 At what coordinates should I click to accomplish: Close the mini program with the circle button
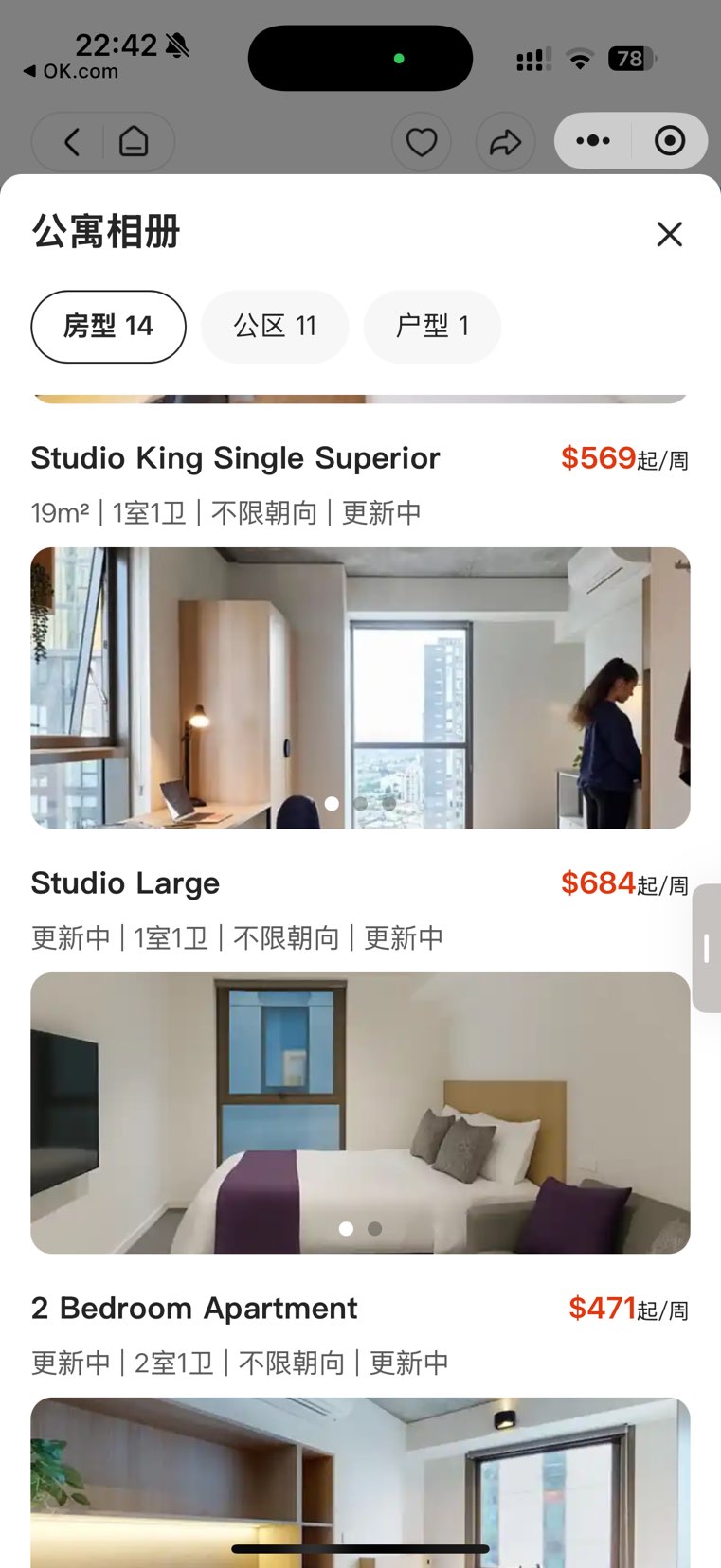(670, 141)
